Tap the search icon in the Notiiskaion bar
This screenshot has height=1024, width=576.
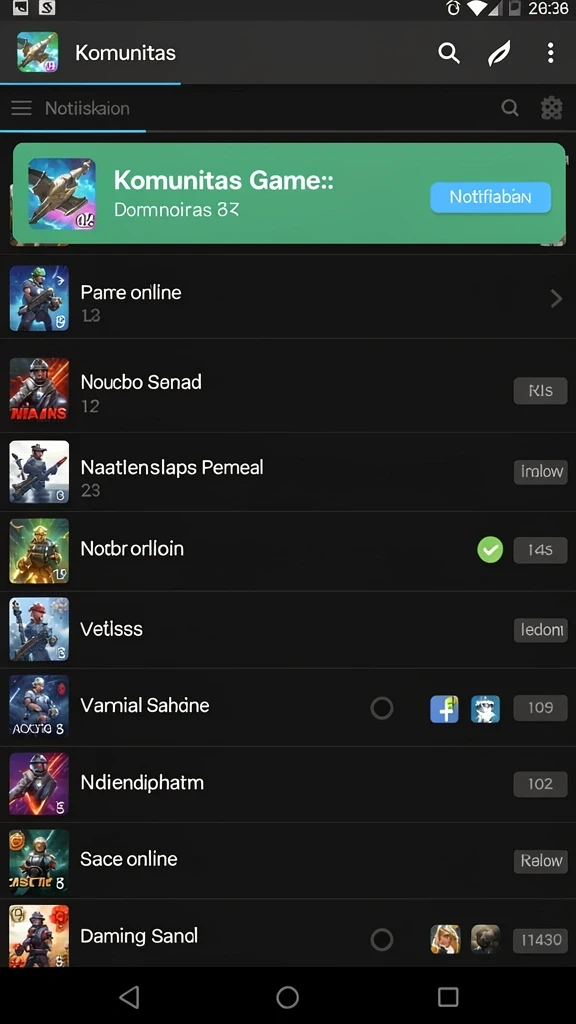point(510,108)
